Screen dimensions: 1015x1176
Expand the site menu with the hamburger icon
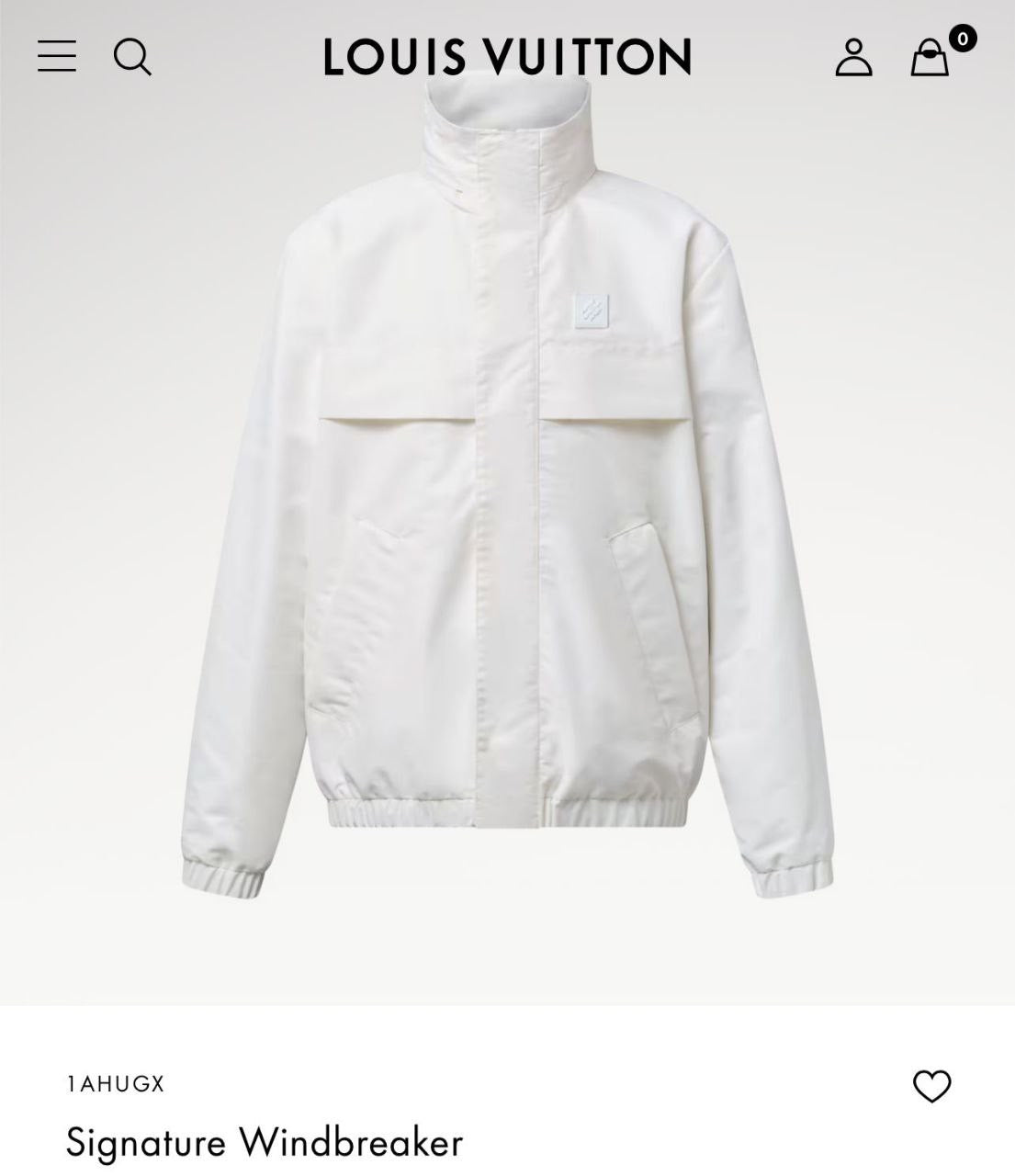[58, 58]
